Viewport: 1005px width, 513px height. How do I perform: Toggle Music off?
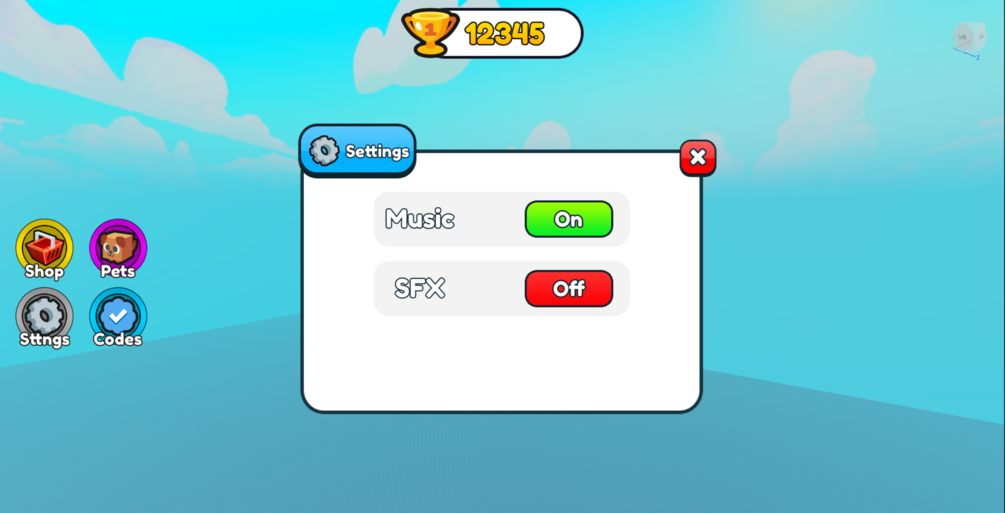coord(568,219)
